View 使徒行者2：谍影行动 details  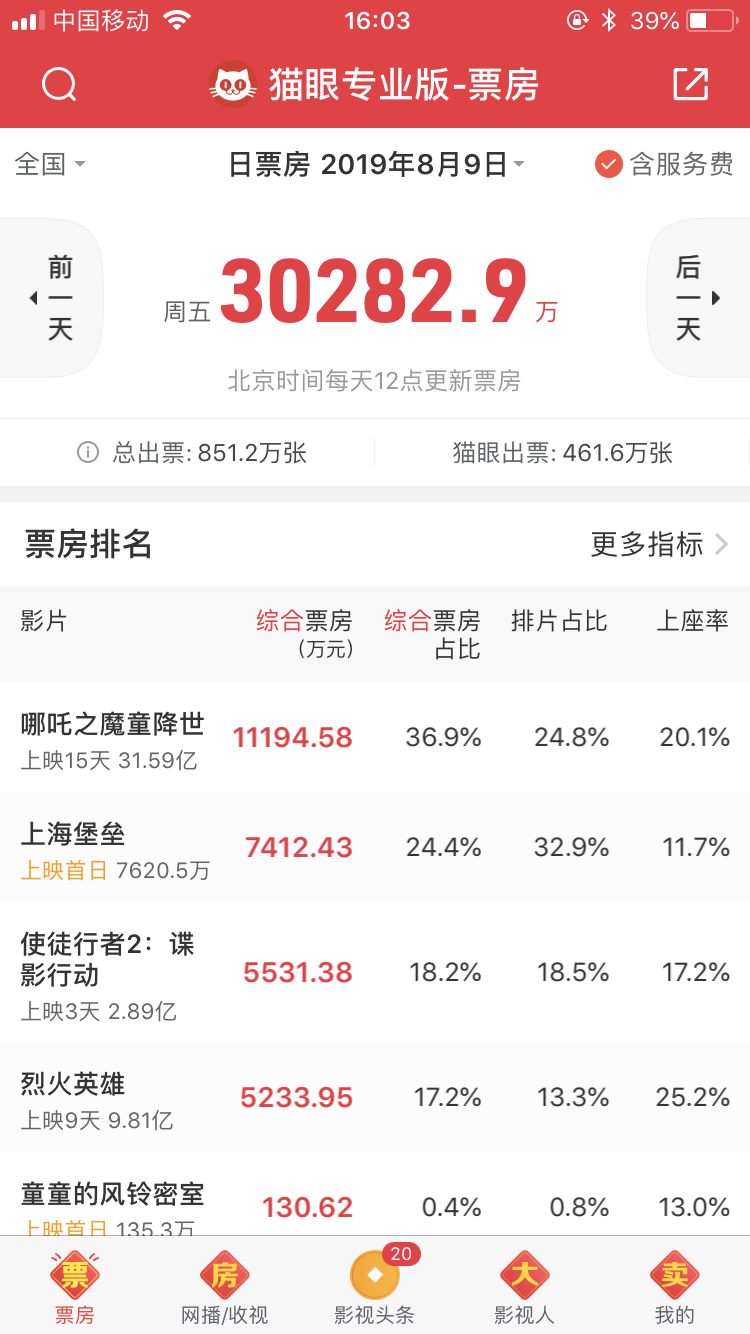[375, 973]
